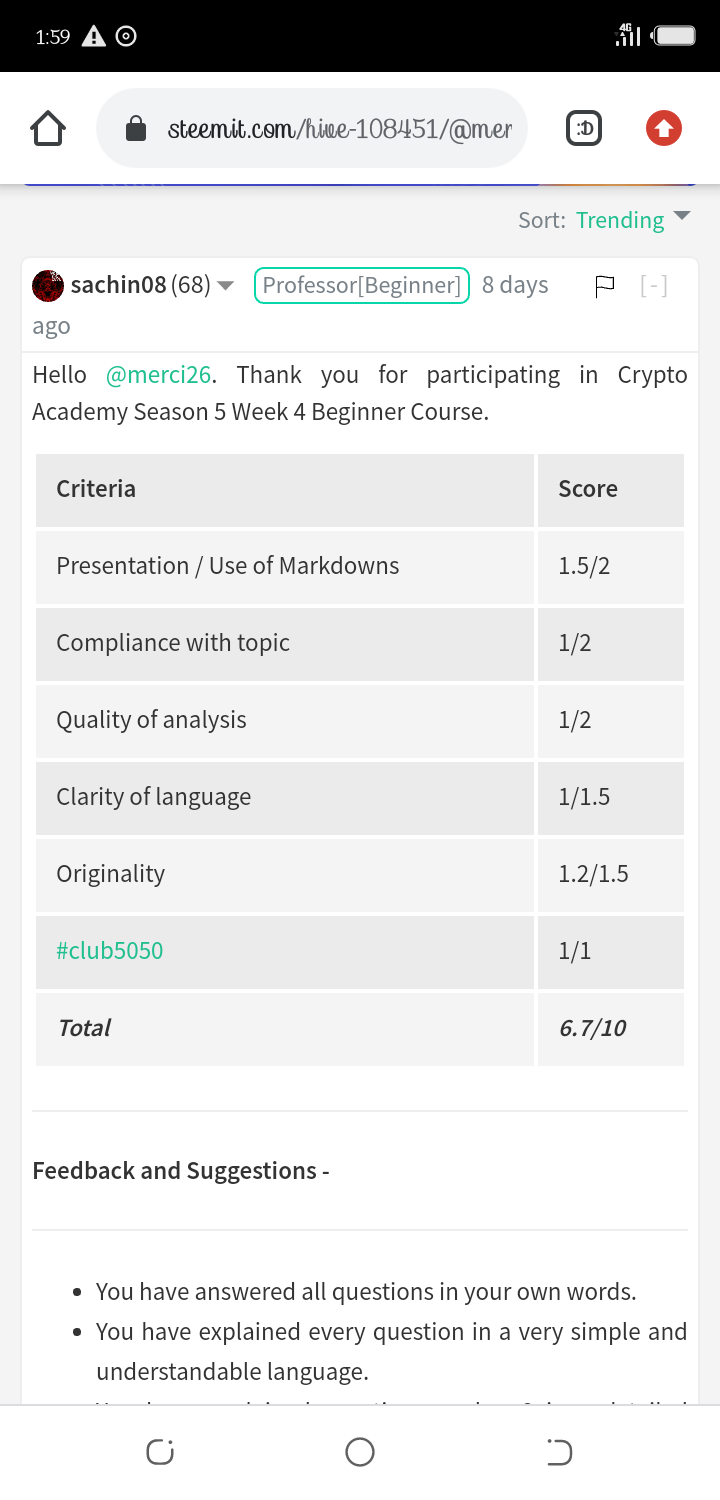
Task: Open the comment's 8 days ago permalink
Action: pos(515,285)
